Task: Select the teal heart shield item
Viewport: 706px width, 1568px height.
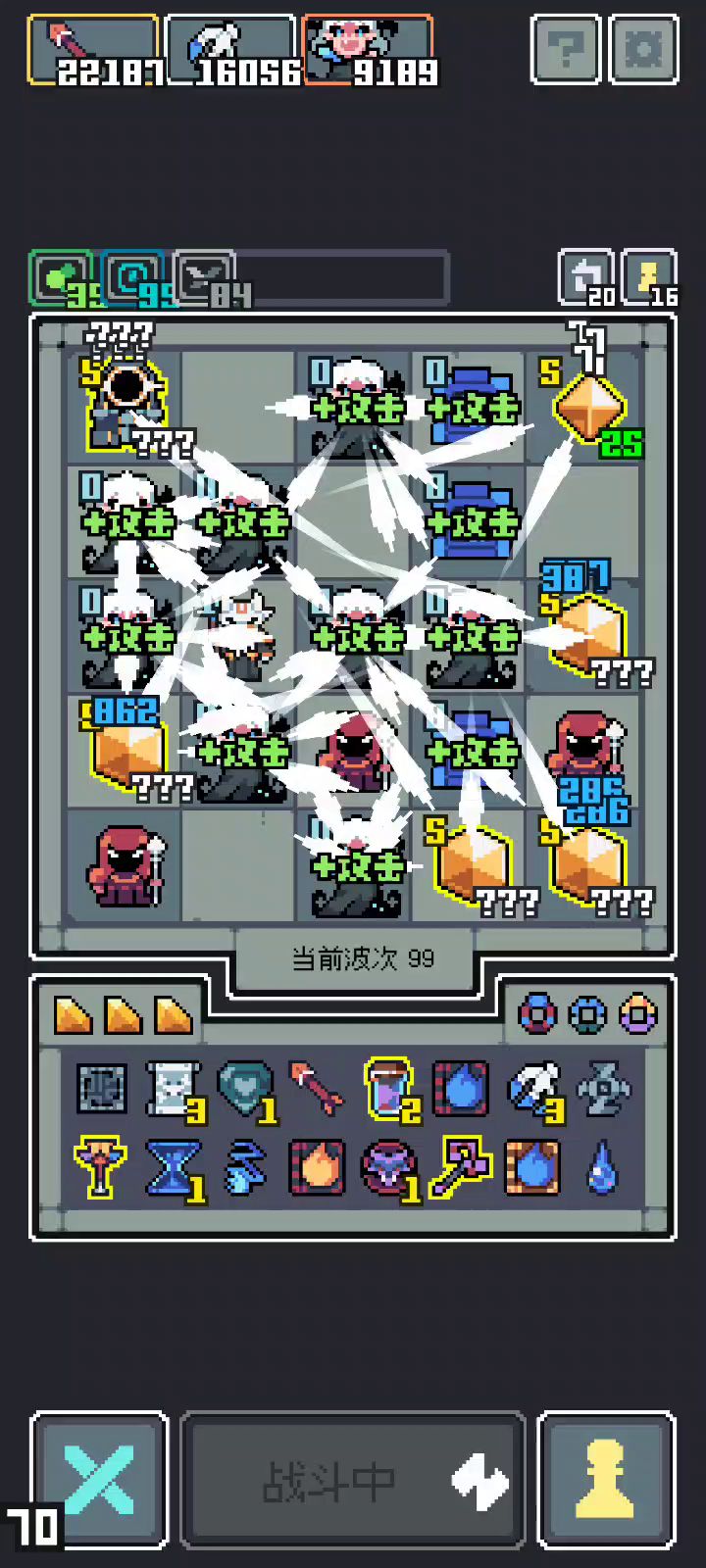Action: 244,1089
